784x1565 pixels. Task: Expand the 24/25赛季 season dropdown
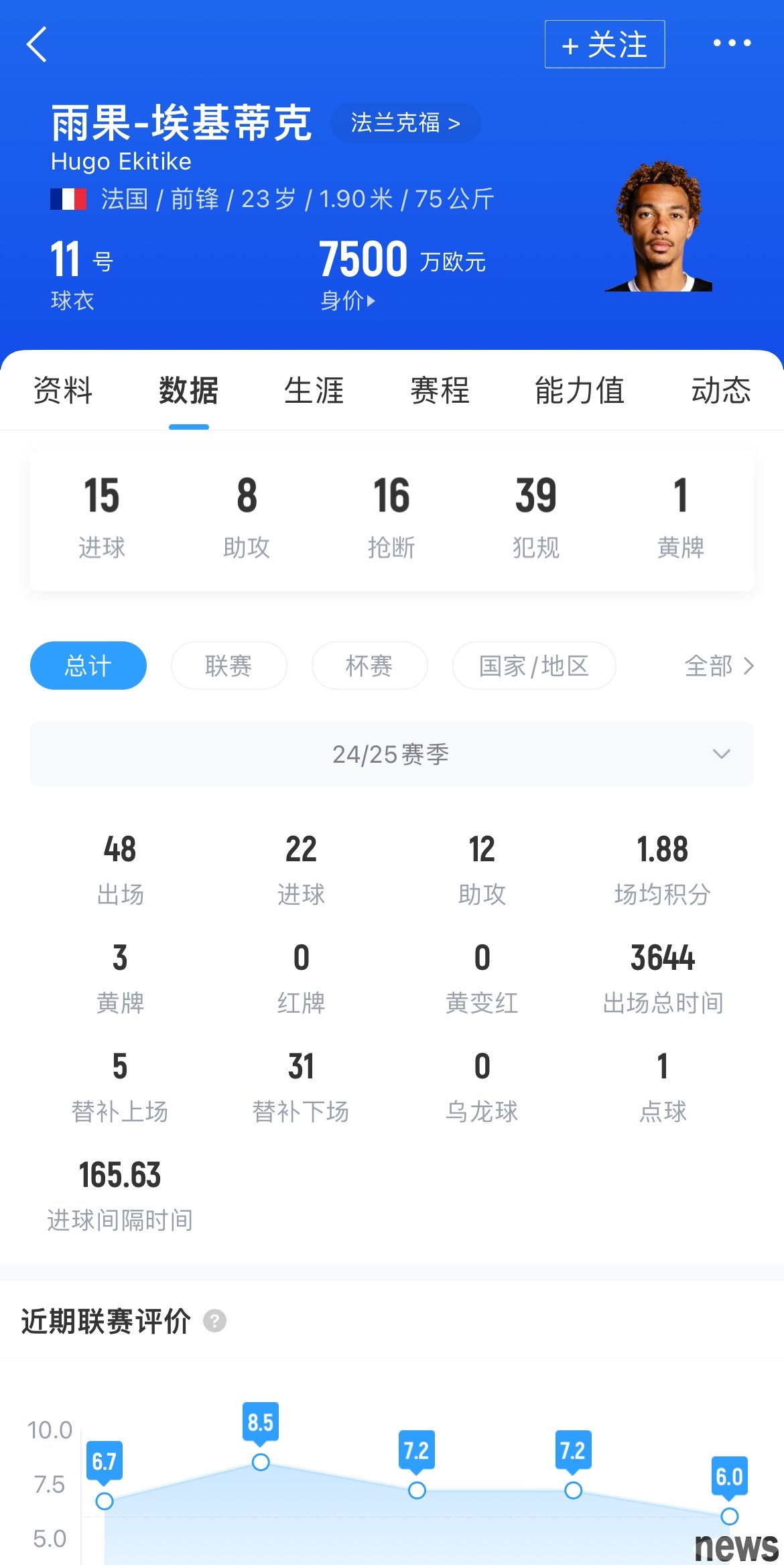391,754
